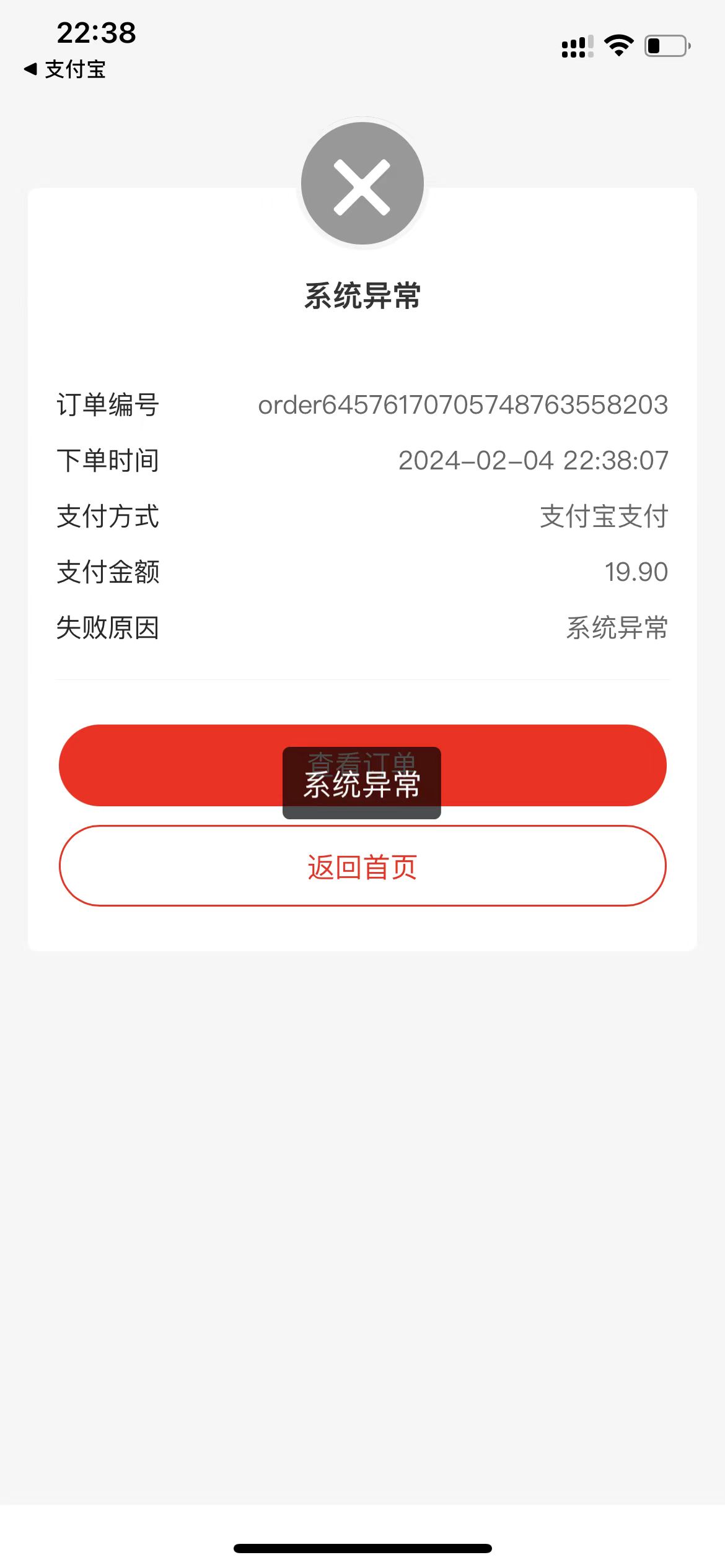Tap the 返回首页 outlined button
Image resolution: width=725 pixels, height=1568 pixels.
[x=362, y=866]
